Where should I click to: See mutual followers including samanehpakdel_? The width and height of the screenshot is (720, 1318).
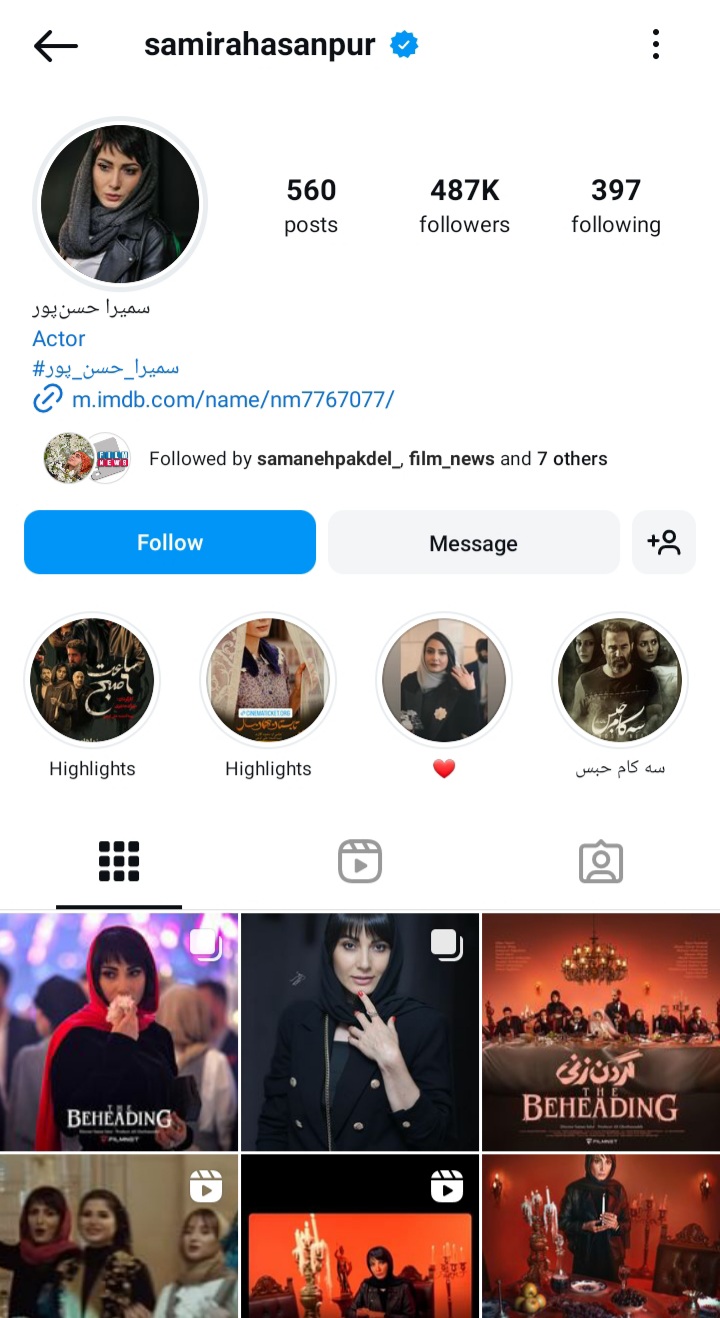coord(378,459)
